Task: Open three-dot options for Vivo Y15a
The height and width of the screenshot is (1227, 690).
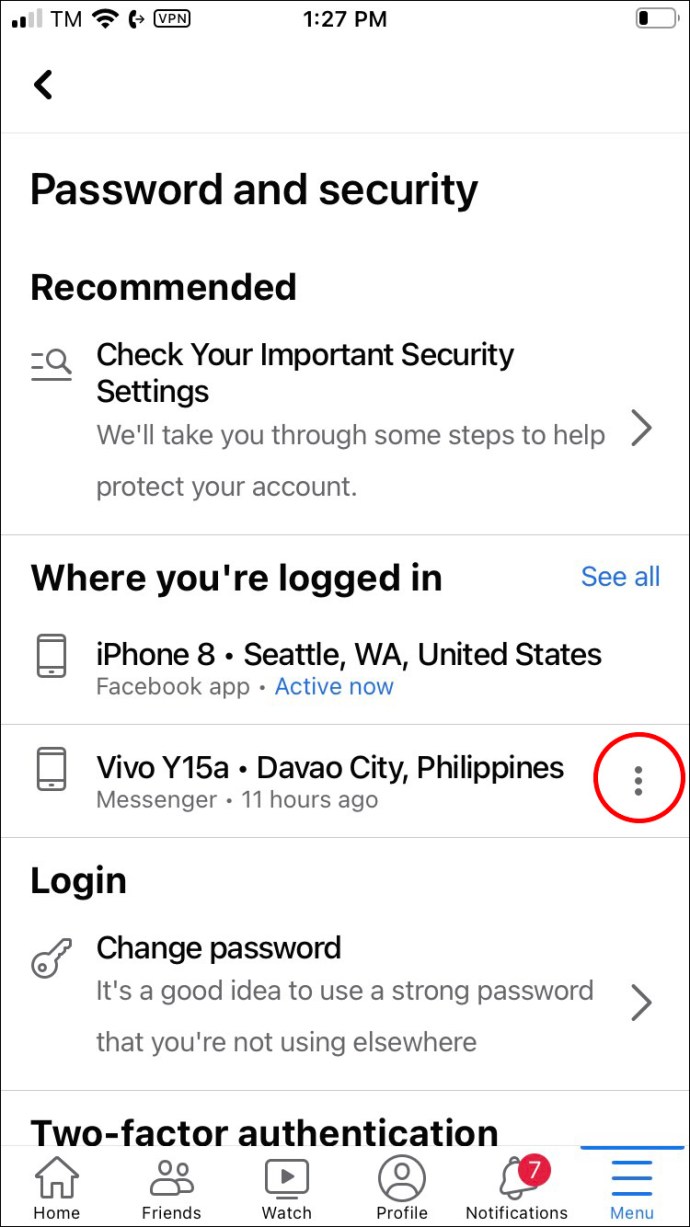Action: [x=638, y=777]
